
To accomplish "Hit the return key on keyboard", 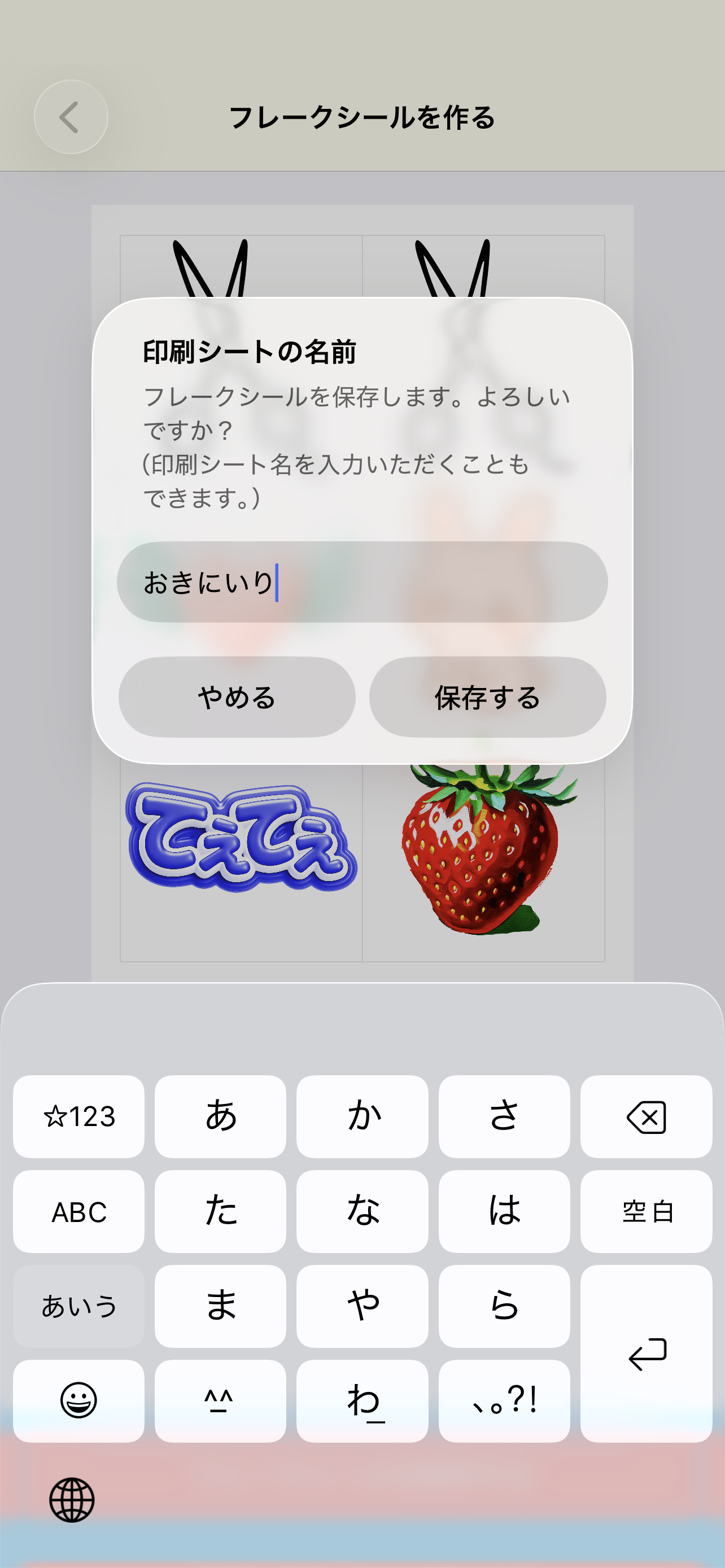I will point(646,1353).
